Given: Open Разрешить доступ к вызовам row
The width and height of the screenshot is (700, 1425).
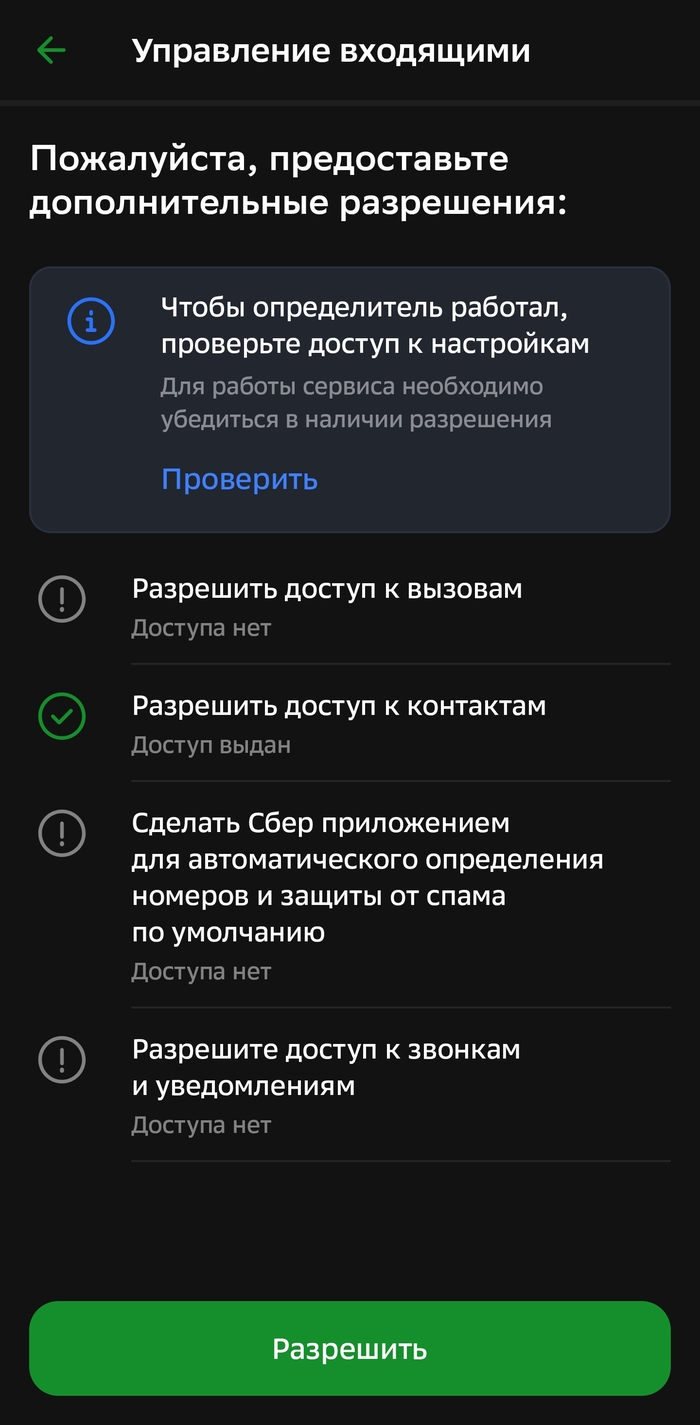Looking at the screenshot, I should [350, 605].
